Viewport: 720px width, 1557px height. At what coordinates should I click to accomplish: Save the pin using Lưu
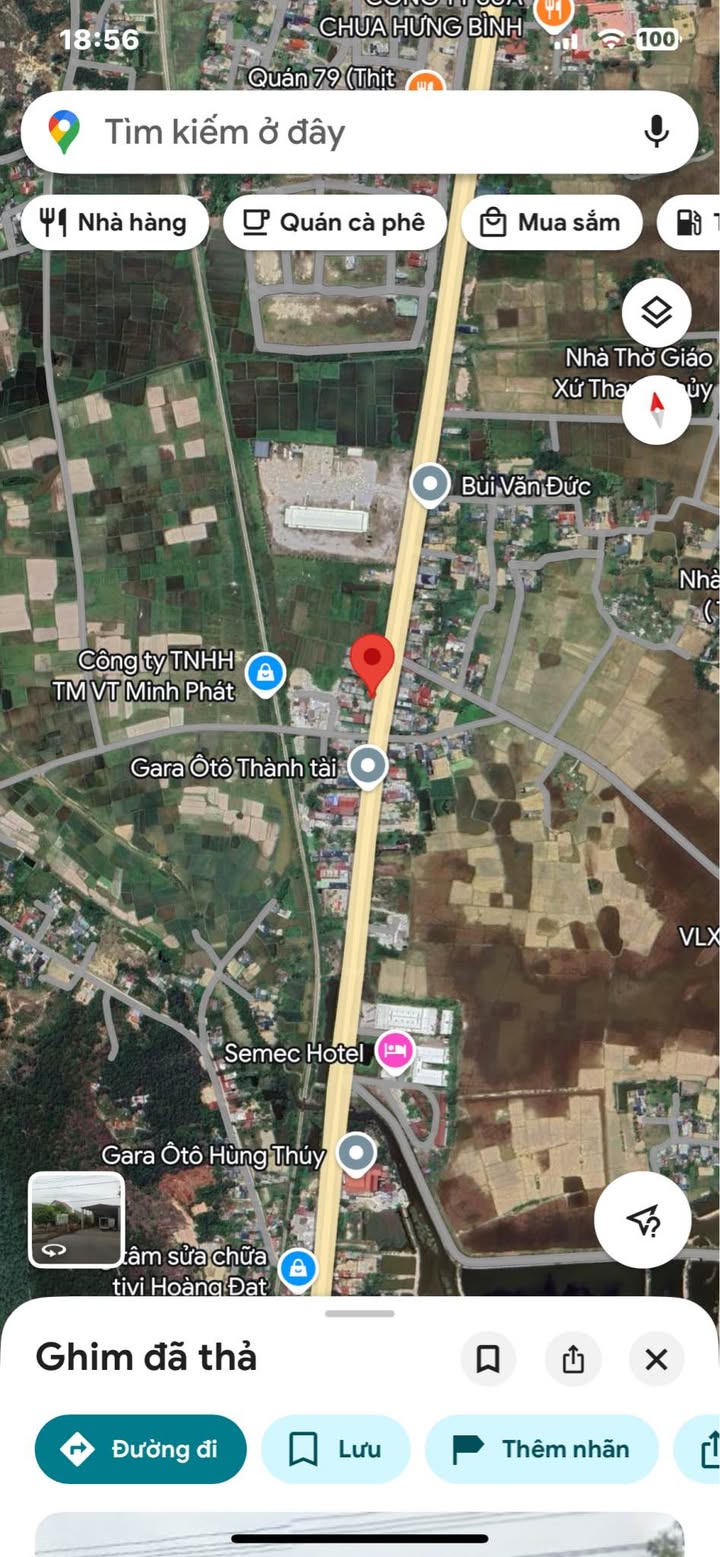tap(336, 1449)
